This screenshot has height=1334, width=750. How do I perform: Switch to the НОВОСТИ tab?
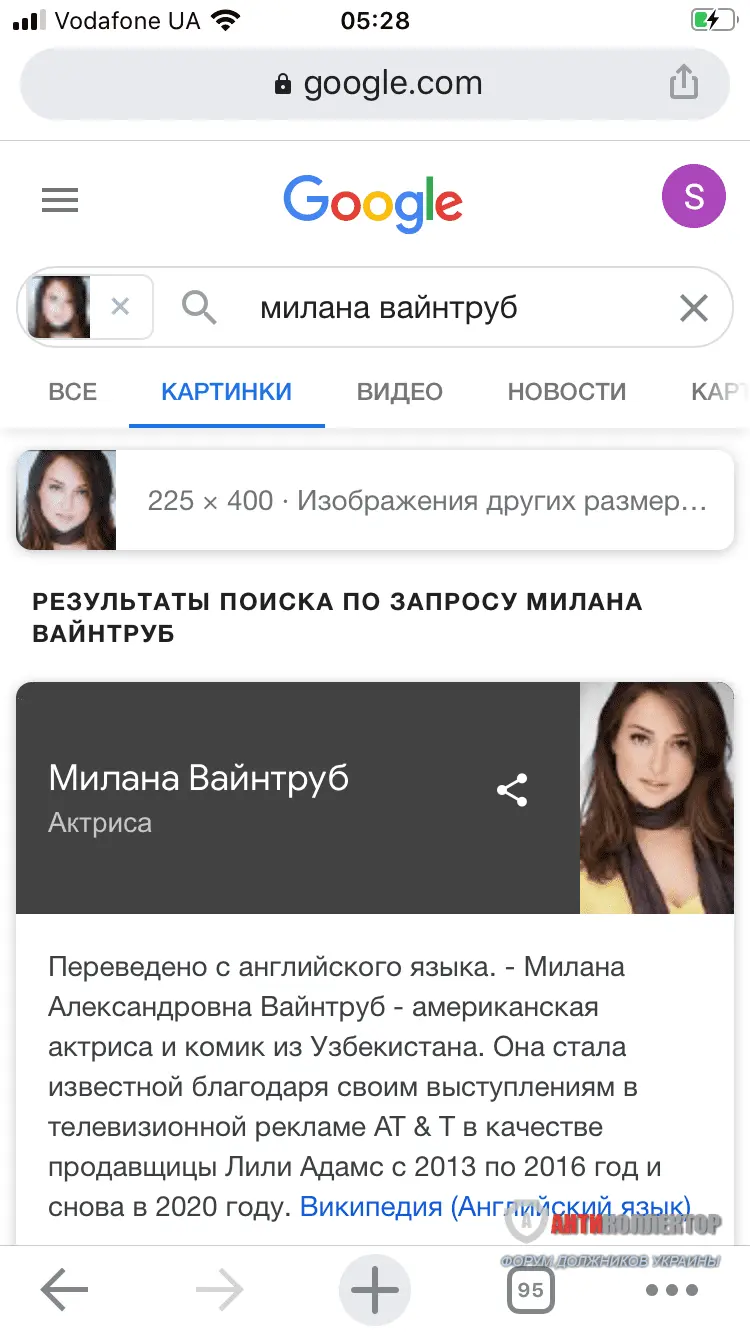click(x=566, y=391)
